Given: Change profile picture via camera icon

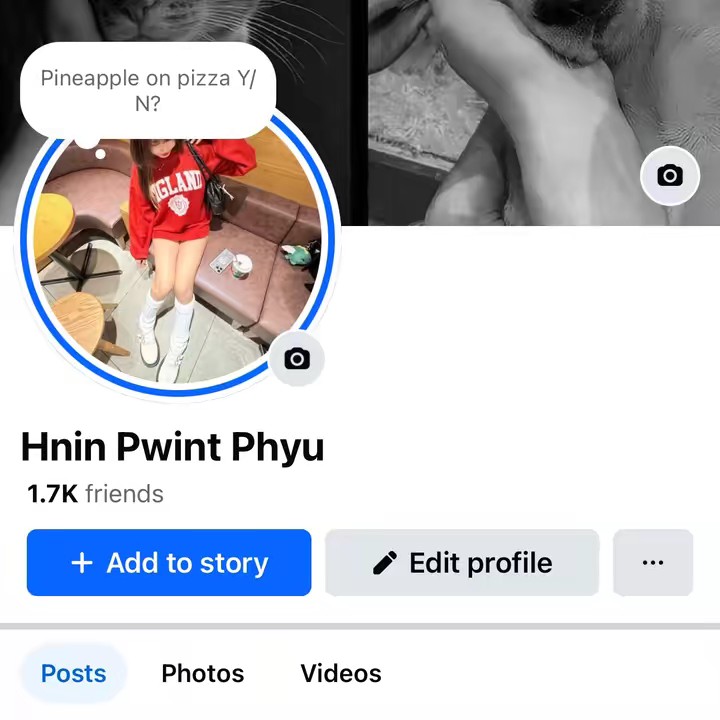Looking at the screenshot, I should pyautogui.click(x=296, y=358).
